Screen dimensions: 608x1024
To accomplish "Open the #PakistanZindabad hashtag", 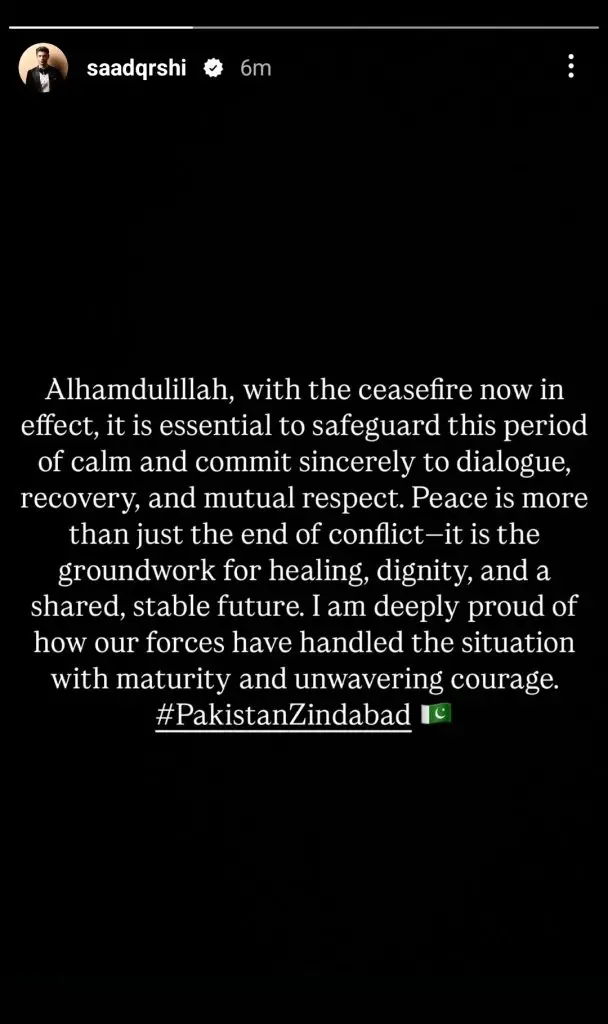I will tap(283, 715).
